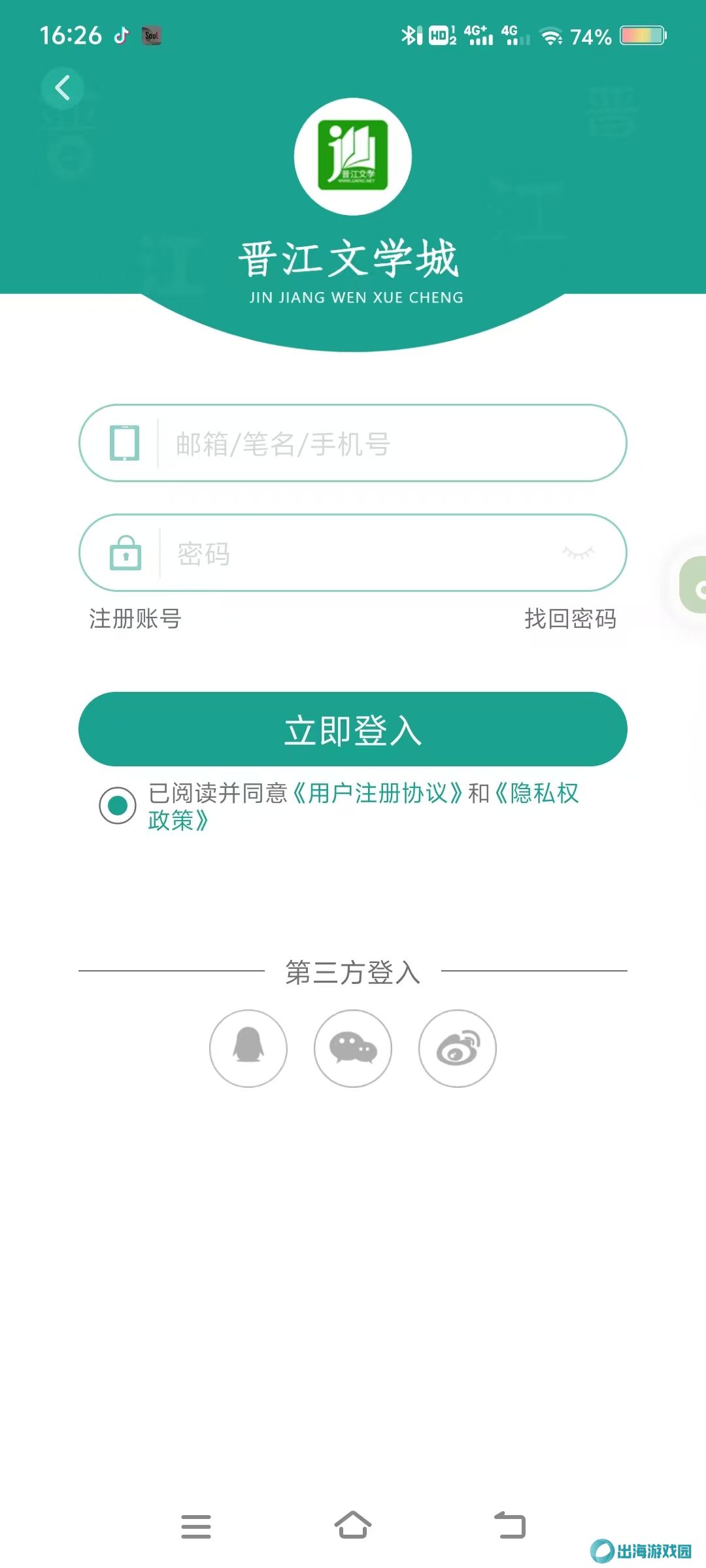Open 注册账号 to register

(135, 618)
